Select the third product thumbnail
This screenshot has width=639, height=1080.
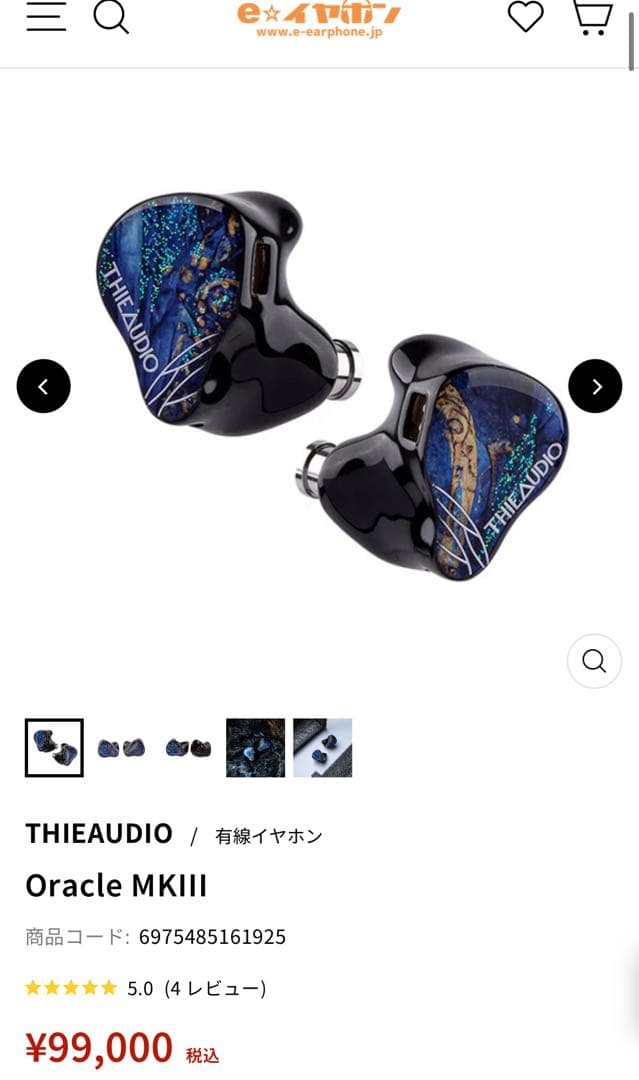click(188, 748)
